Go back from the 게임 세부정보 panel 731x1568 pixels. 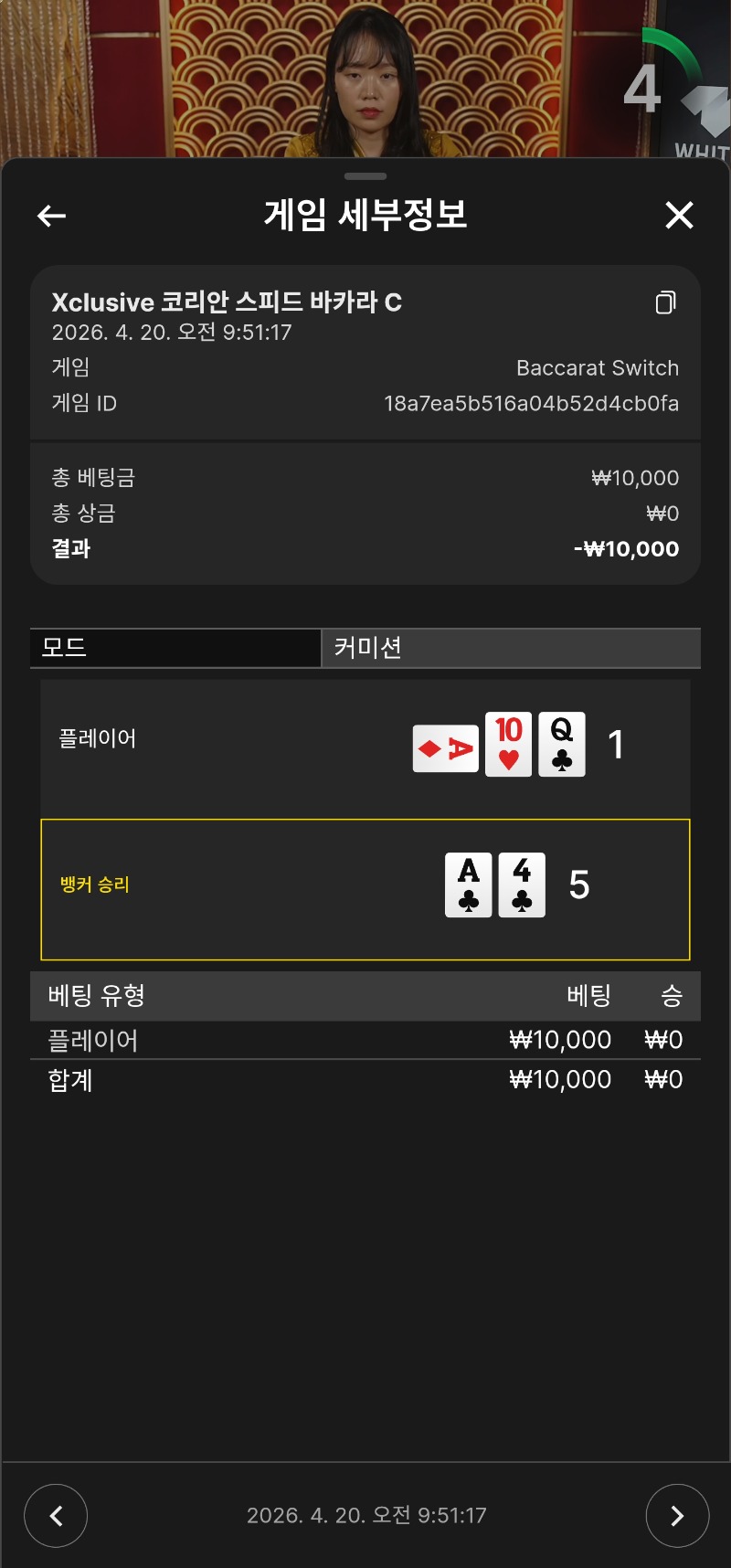[x=52, y=216]
